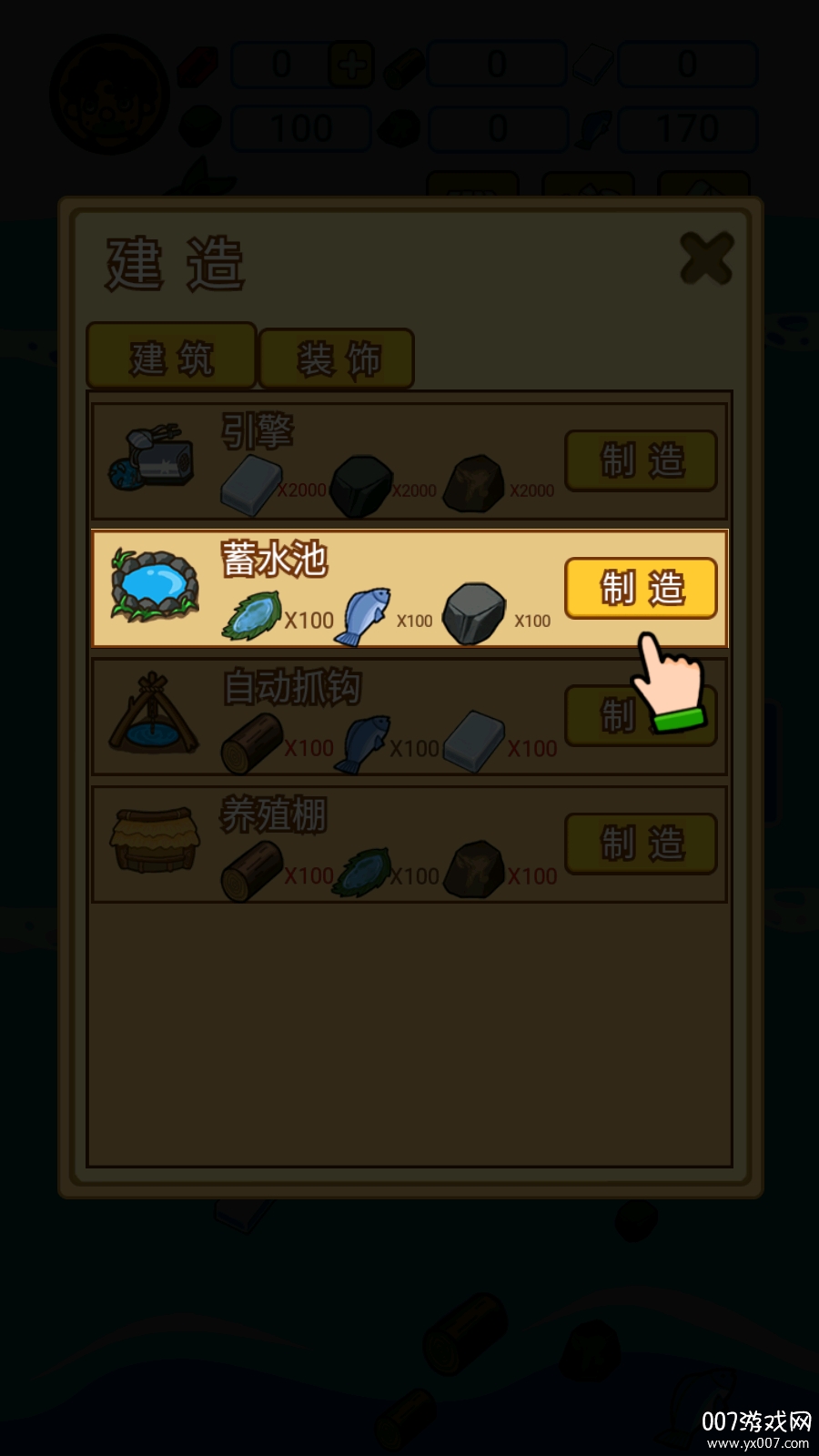Tap the plus icon beside the top-left resource counter
The height and width of the screenshot is (1456, 819).
point(351,65)
